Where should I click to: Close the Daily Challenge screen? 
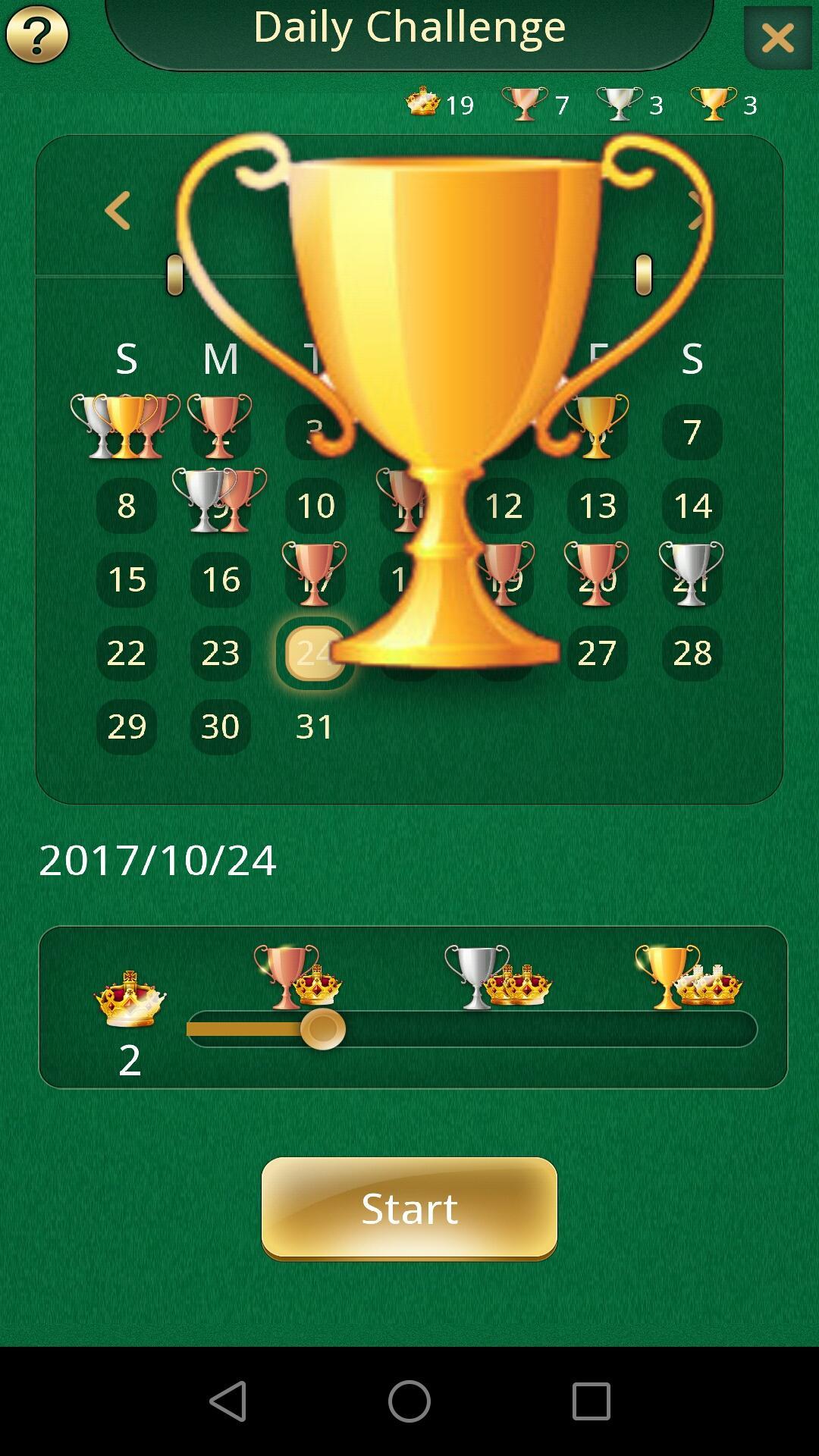coord(777,38)
